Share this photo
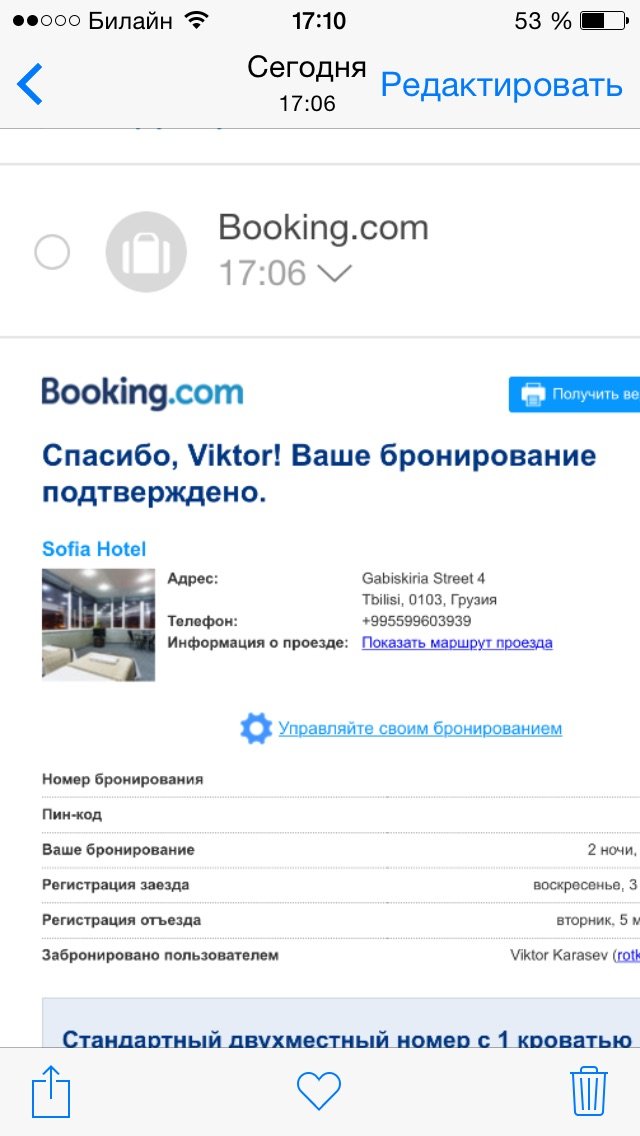The height and width of the screenshot is (1136, 640). pos(51,1089)
